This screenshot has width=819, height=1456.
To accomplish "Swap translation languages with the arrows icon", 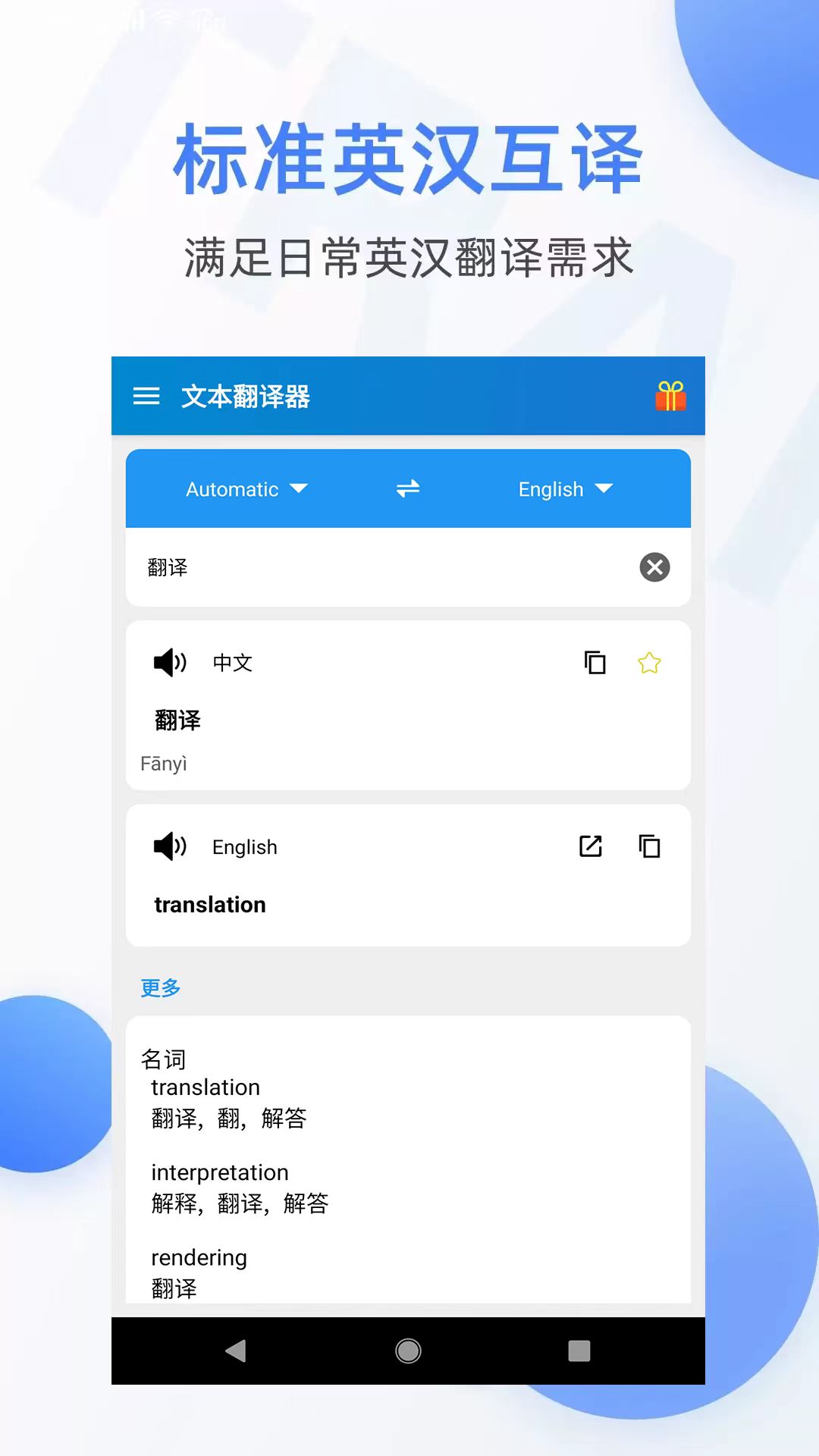I will tap(406, 488).
